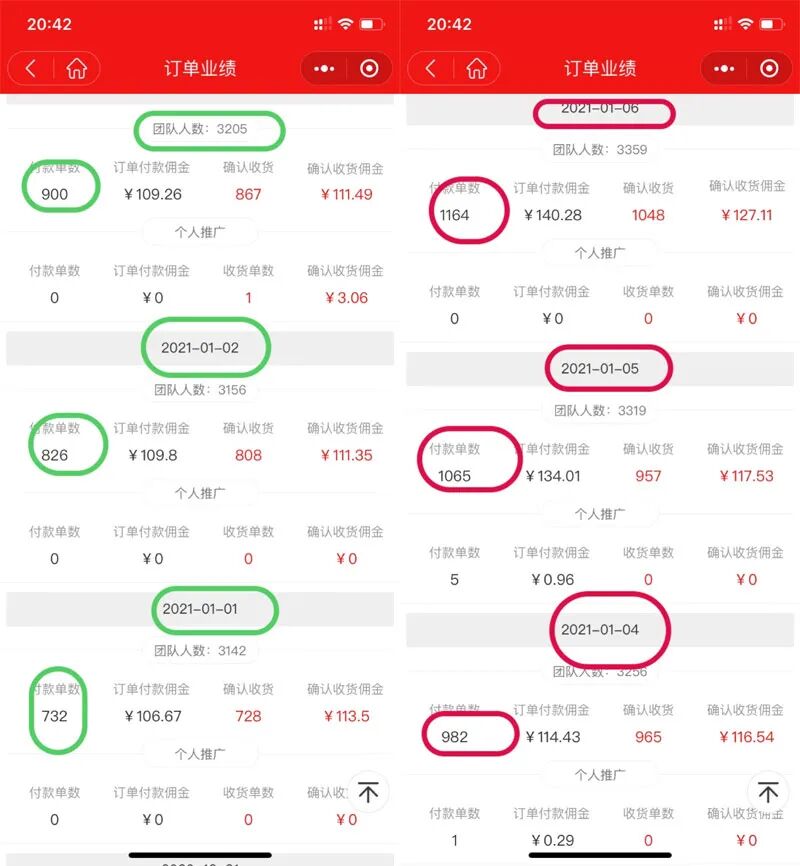Tap the back-to-top arrow on right screen
800x866 pixels.
click(x=768, y=792)
